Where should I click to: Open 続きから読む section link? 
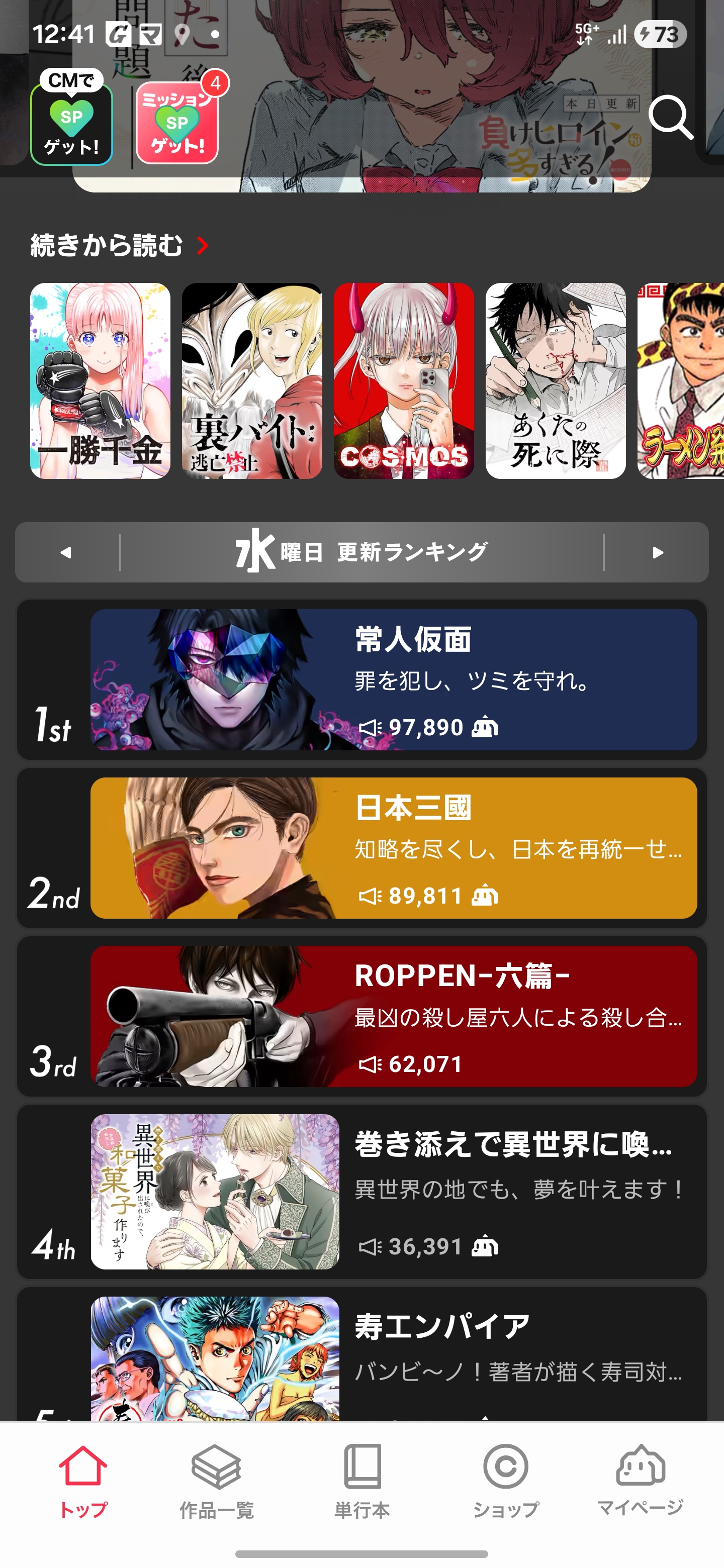point(119,245)
